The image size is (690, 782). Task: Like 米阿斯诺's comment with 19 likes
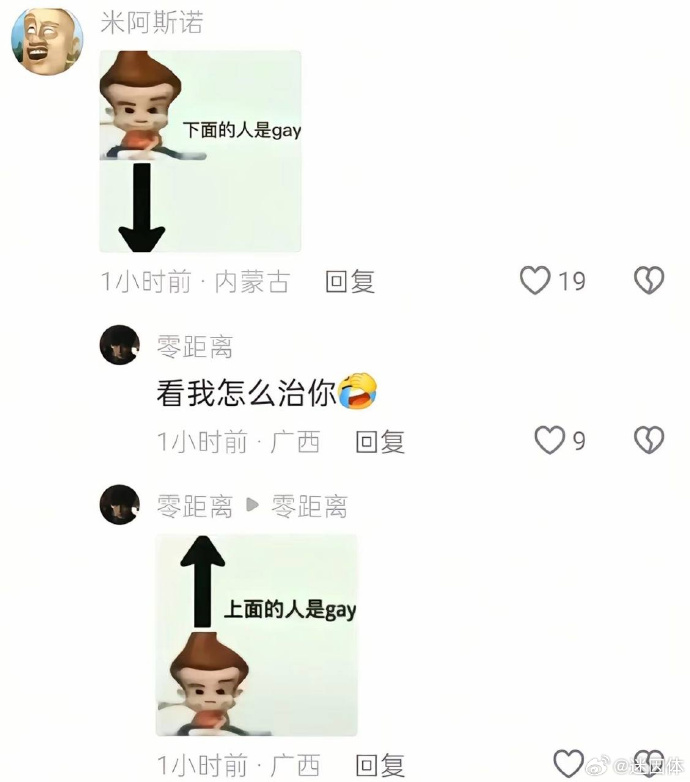(x=536, y=281)
